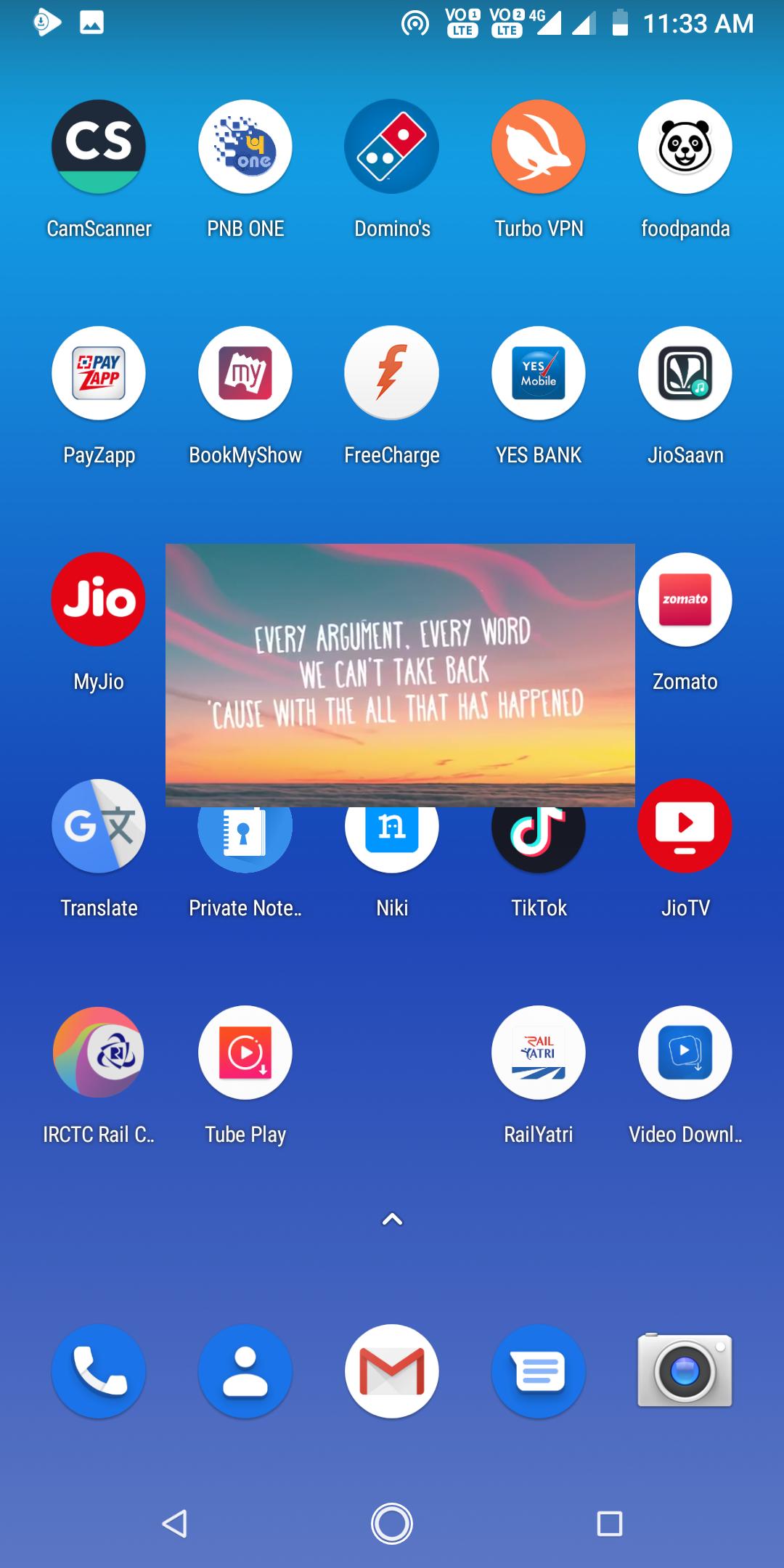Open the MyJio app
This screenshot has width=784, height=1568.
pyautogui.click(x=99, y=600)
